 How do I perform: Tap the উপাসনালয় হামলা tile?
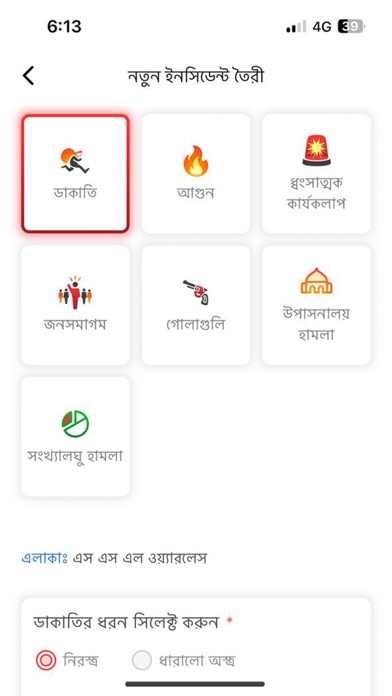[x=316, y=305]
